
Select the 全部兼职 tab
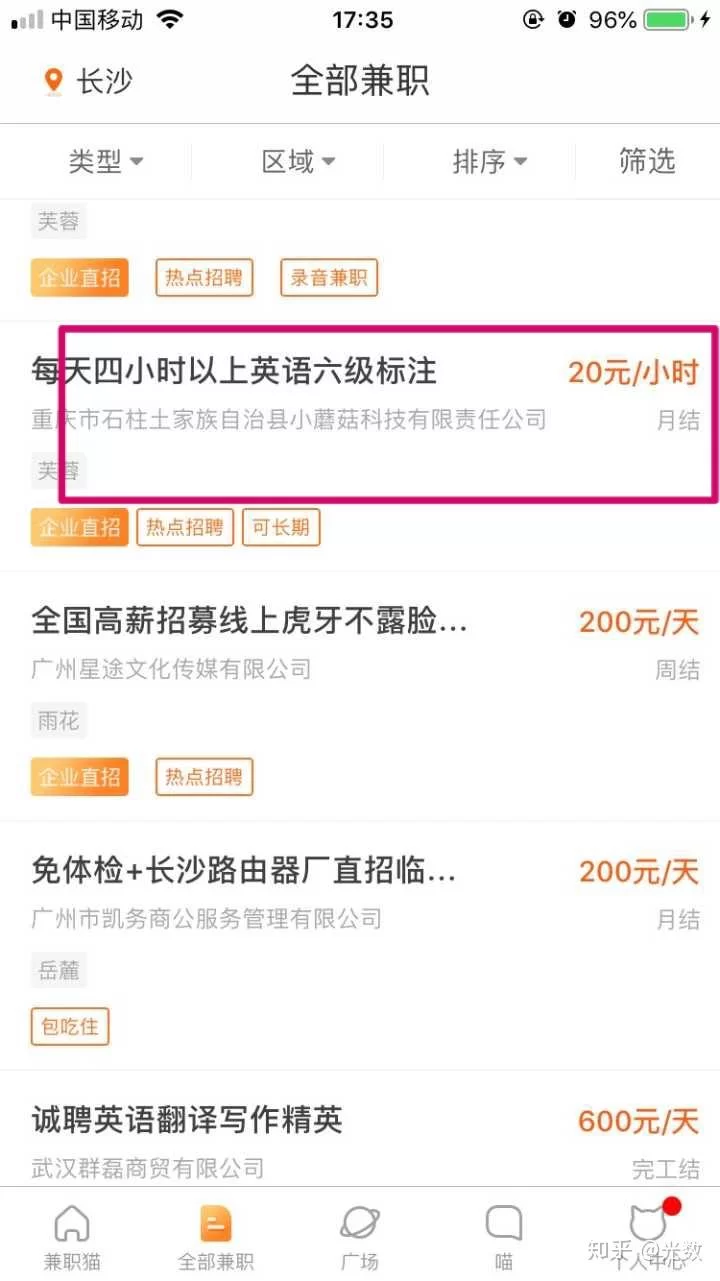(x=216, y=1237)
